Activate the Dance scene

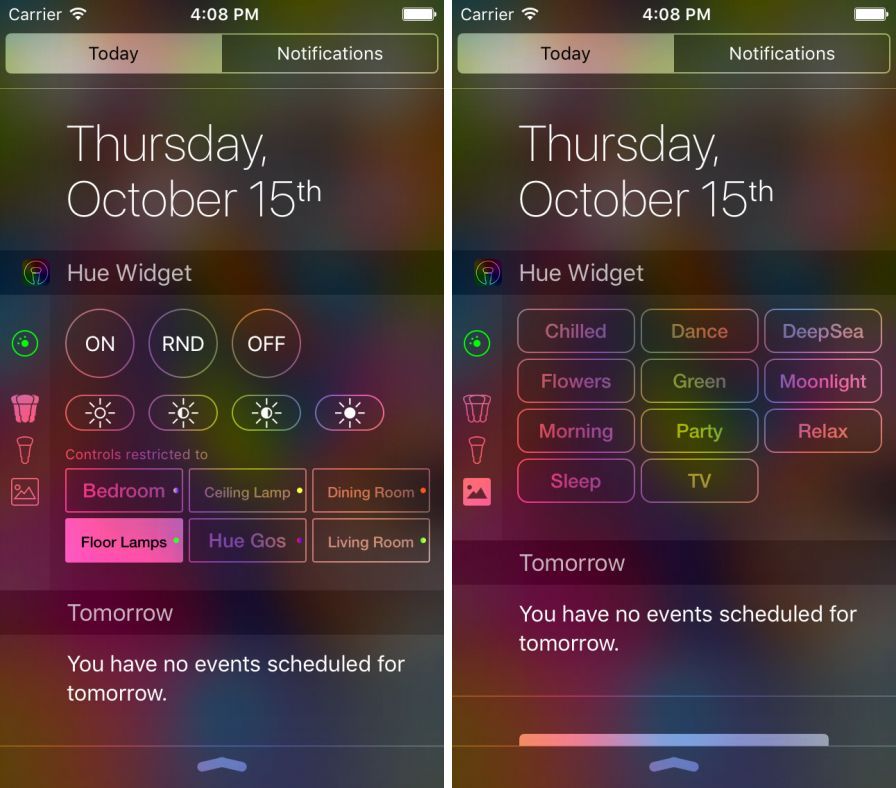coord(699,331)
